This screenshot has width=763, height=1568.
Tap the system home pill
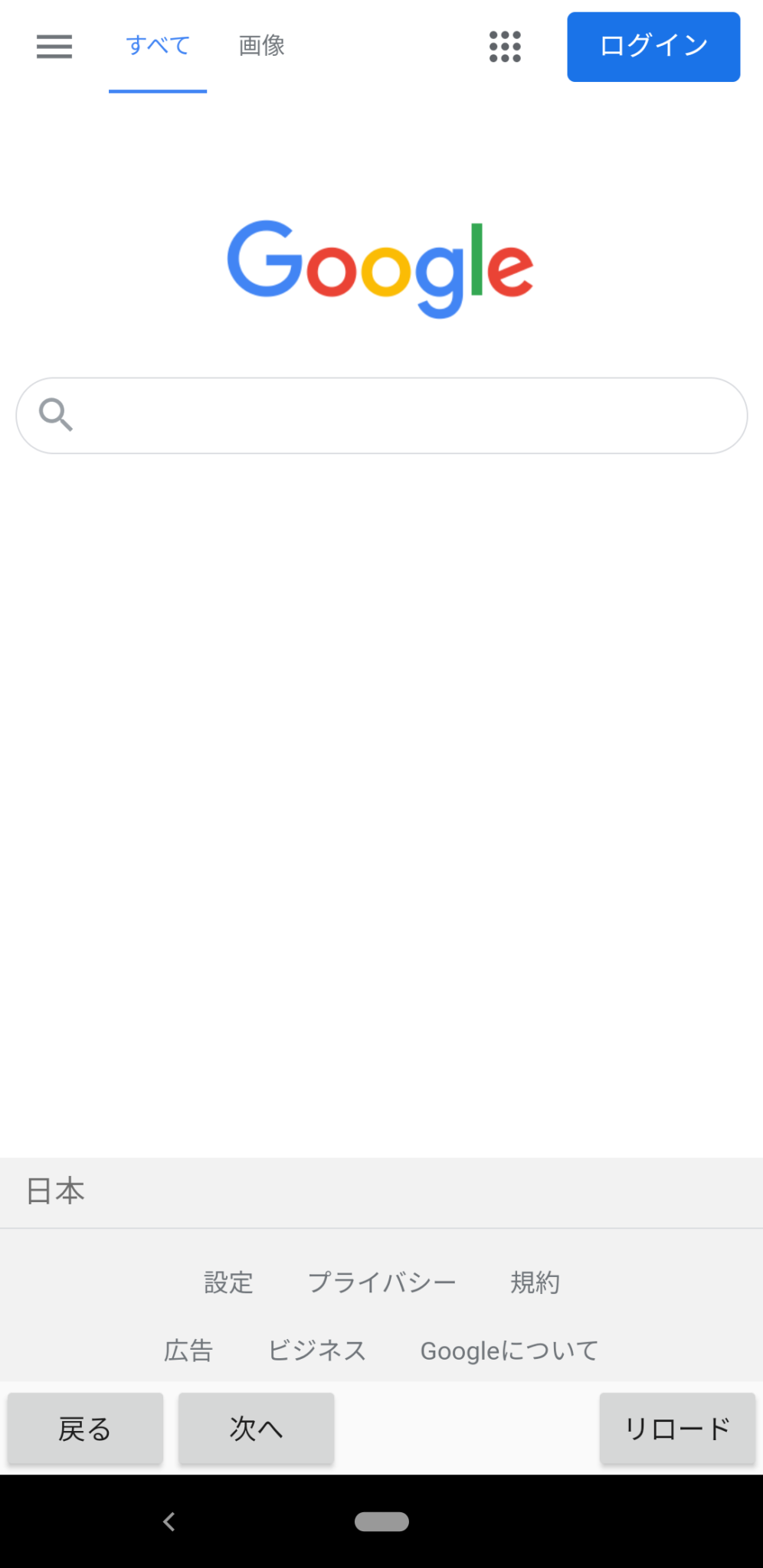381,1521
